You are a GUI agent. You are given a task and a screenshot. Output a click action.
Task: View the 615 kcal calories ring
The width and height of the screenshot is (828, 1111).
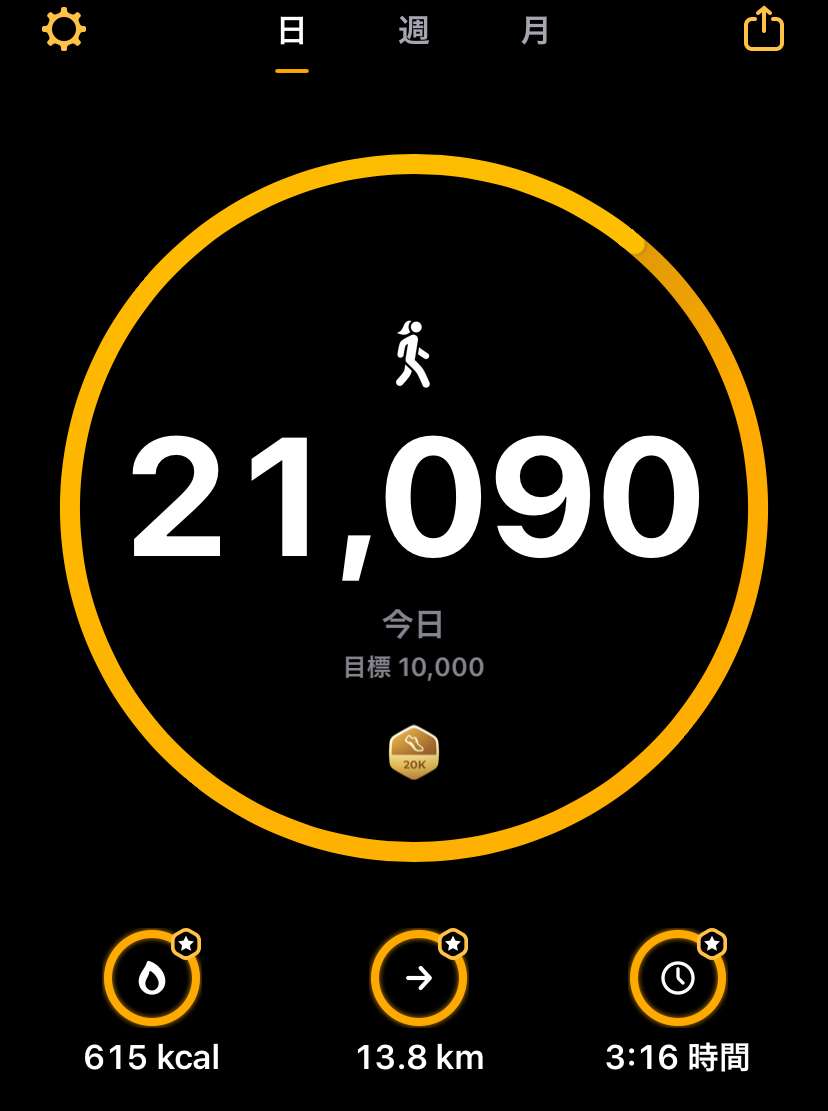152,978
